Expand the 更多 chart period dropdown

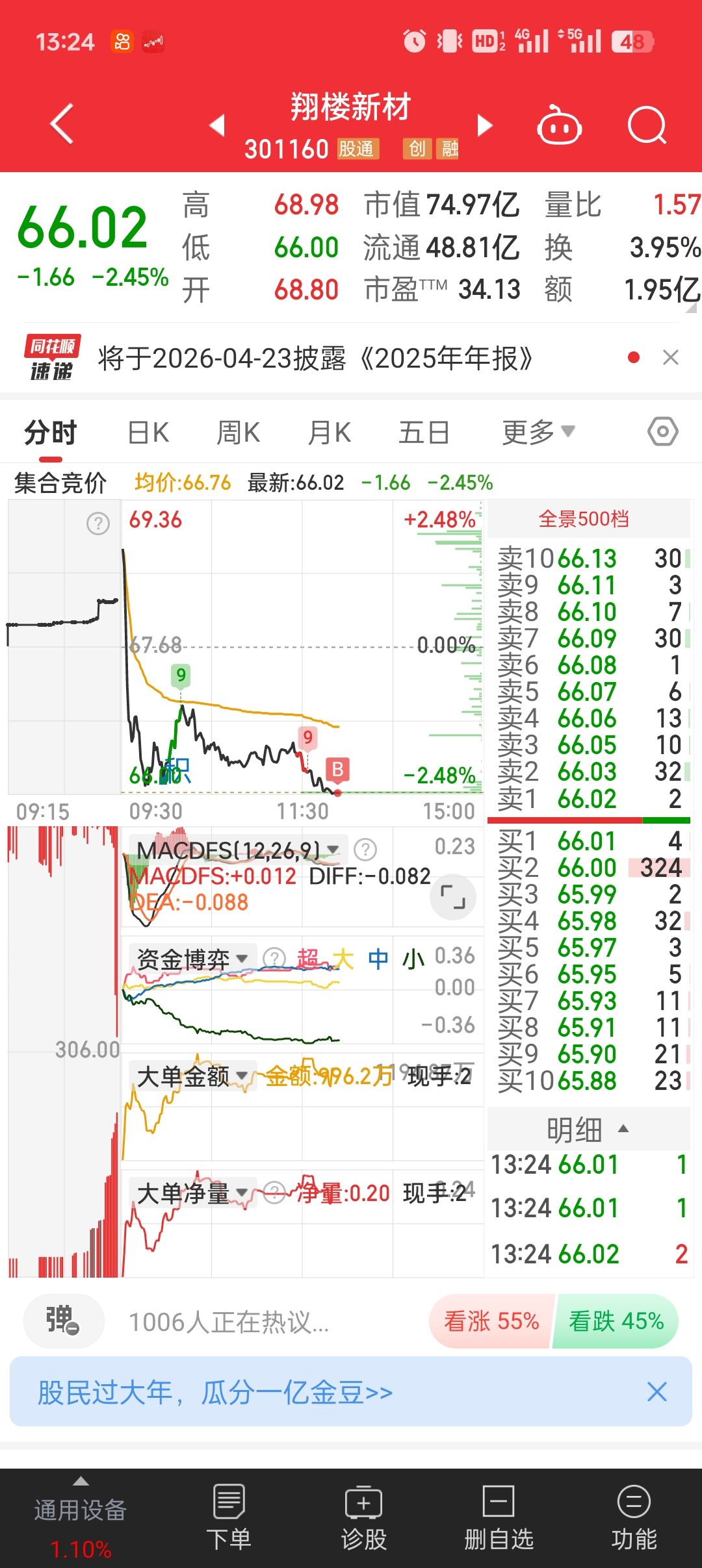538,432
